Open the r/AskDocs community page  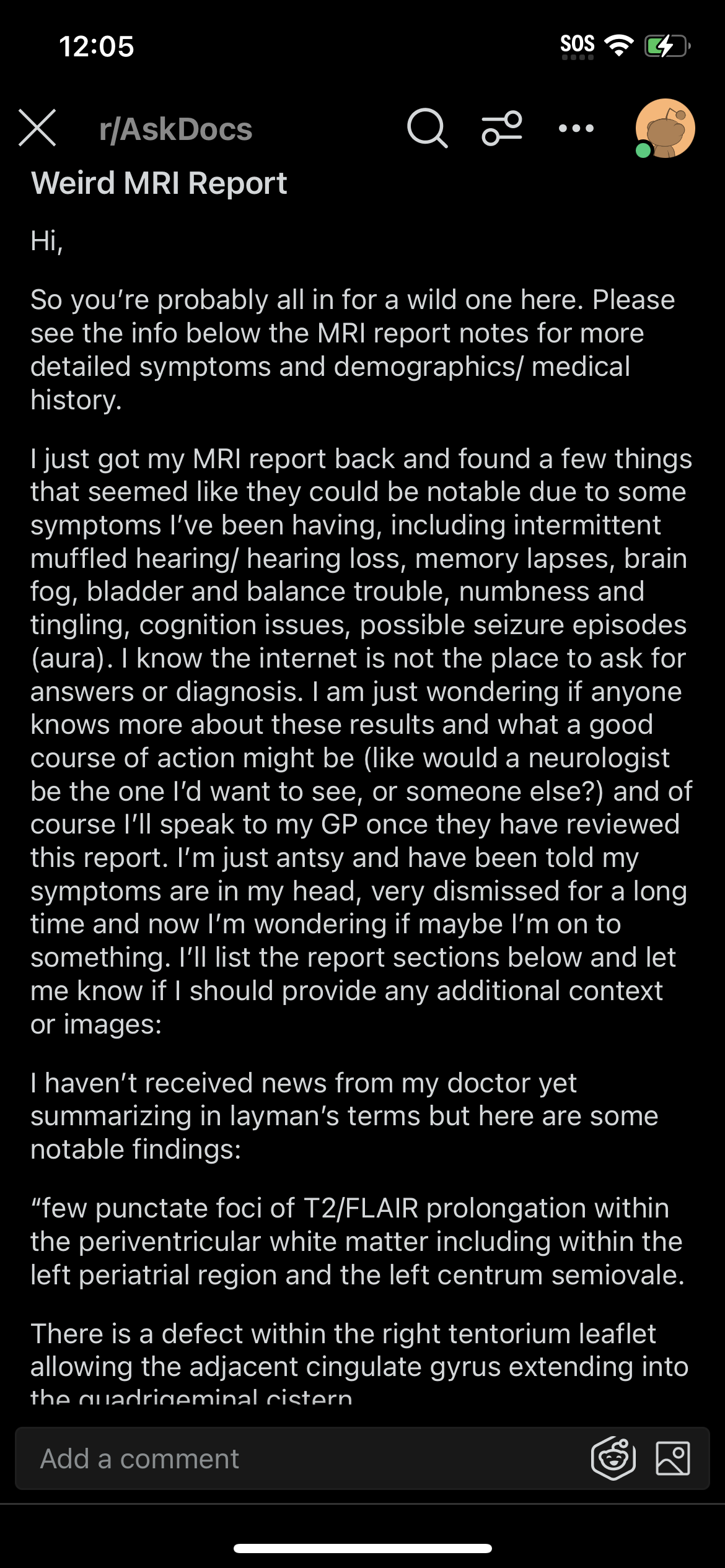175,129
